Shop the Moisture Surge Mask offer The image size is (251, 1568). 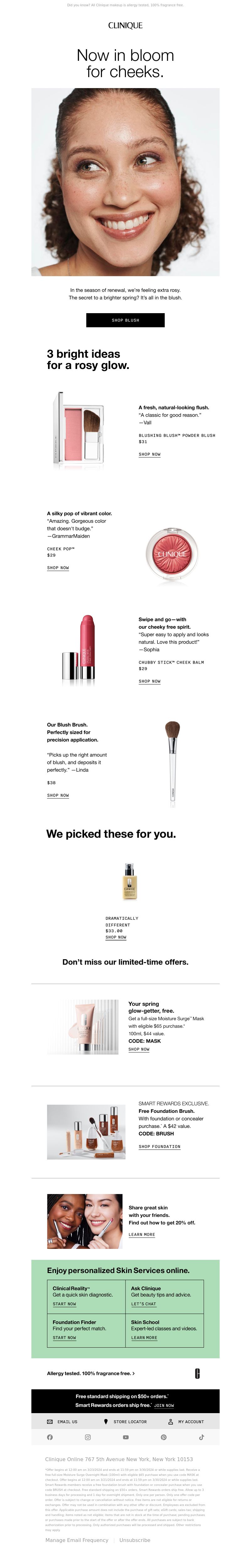pos(139,1049)
